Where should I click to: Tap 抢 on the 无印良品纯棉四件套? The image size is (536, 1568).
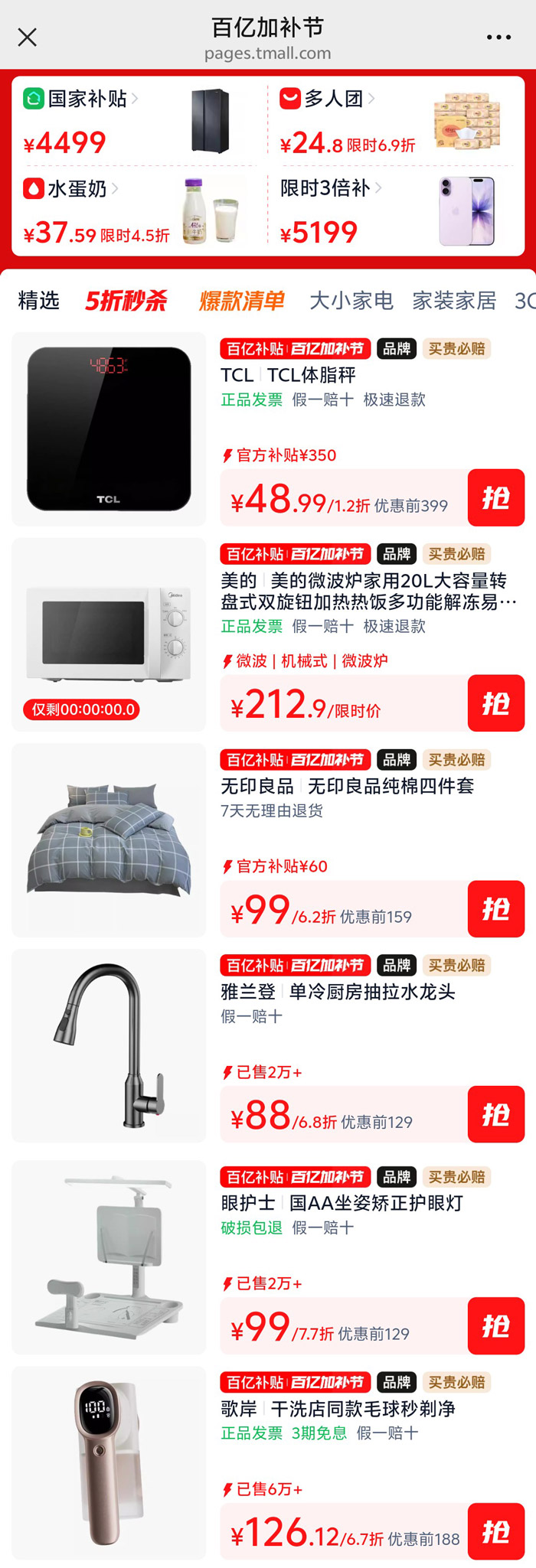pyautogui.click(x=495, y=909)
